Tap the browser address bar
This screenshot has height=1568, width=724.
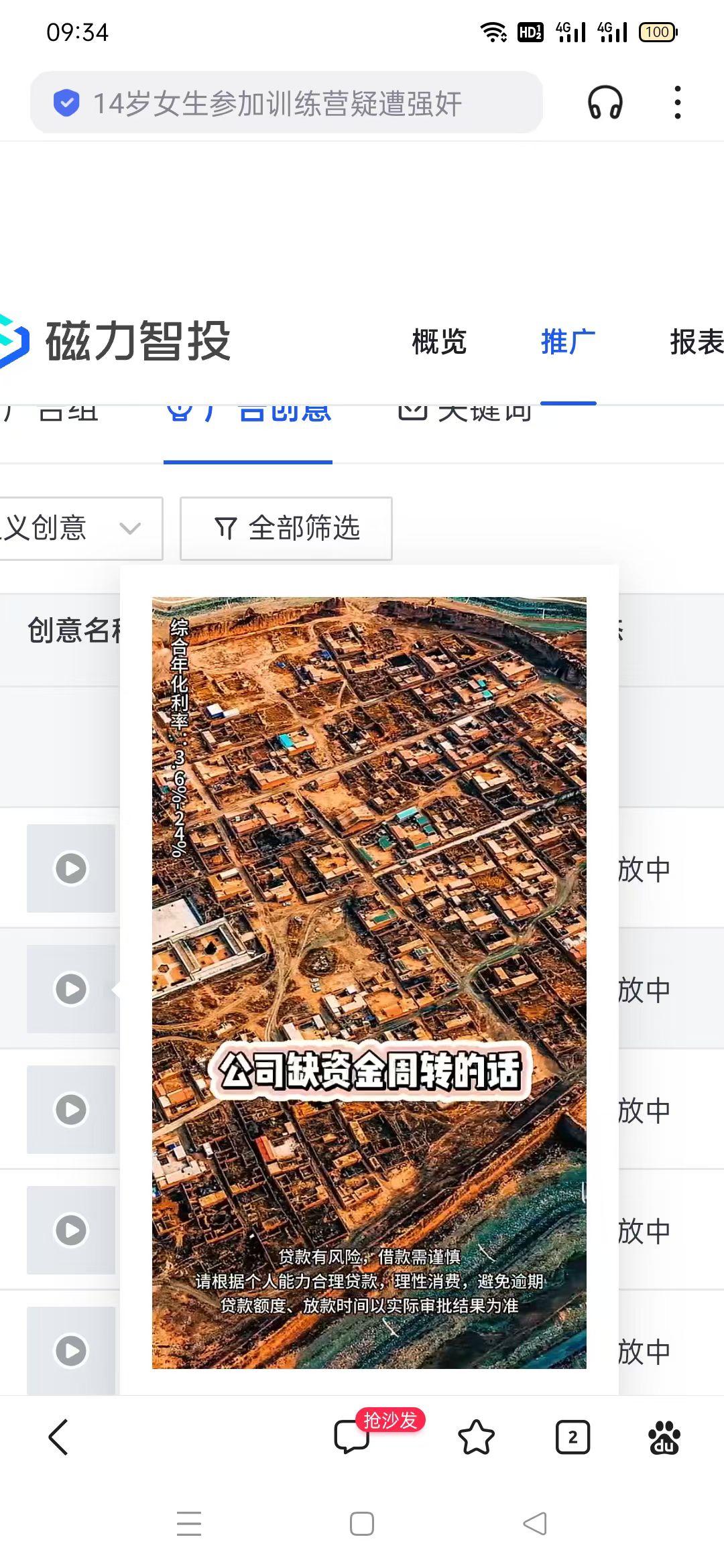coord(286,103)
